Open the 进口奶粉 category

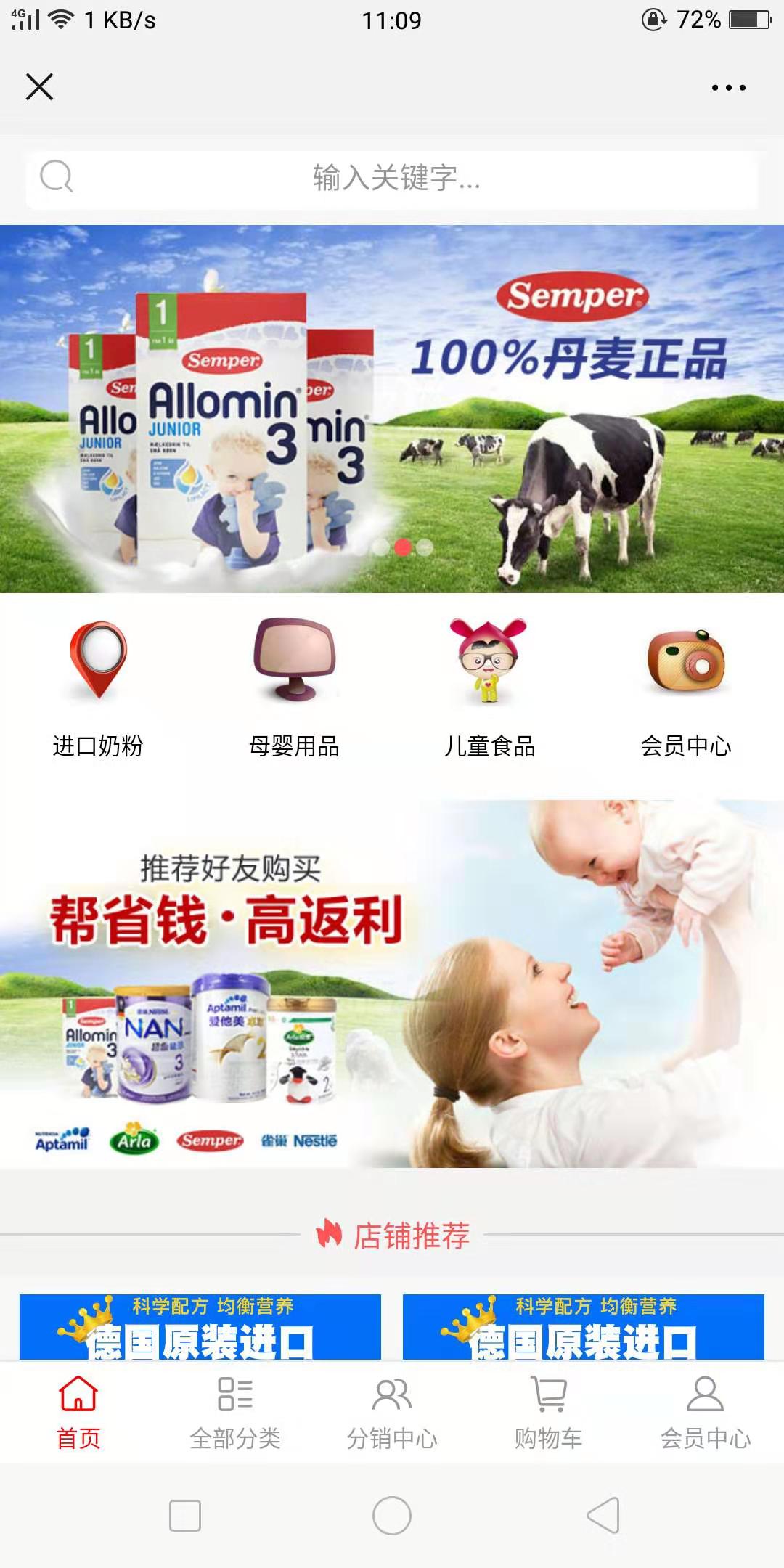pos(98,687)
